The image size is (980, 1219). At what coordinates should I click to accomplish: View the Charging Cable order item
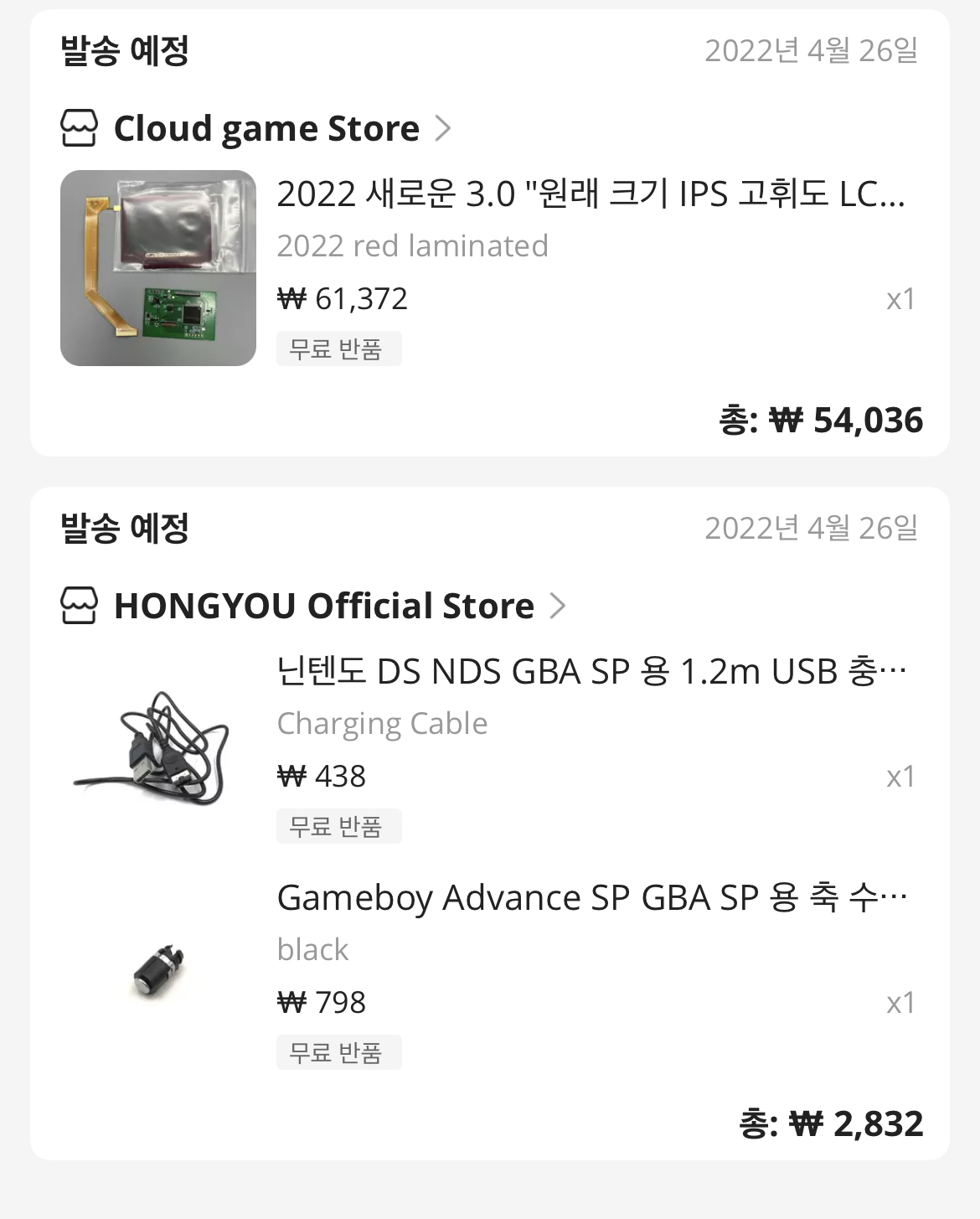590,672
